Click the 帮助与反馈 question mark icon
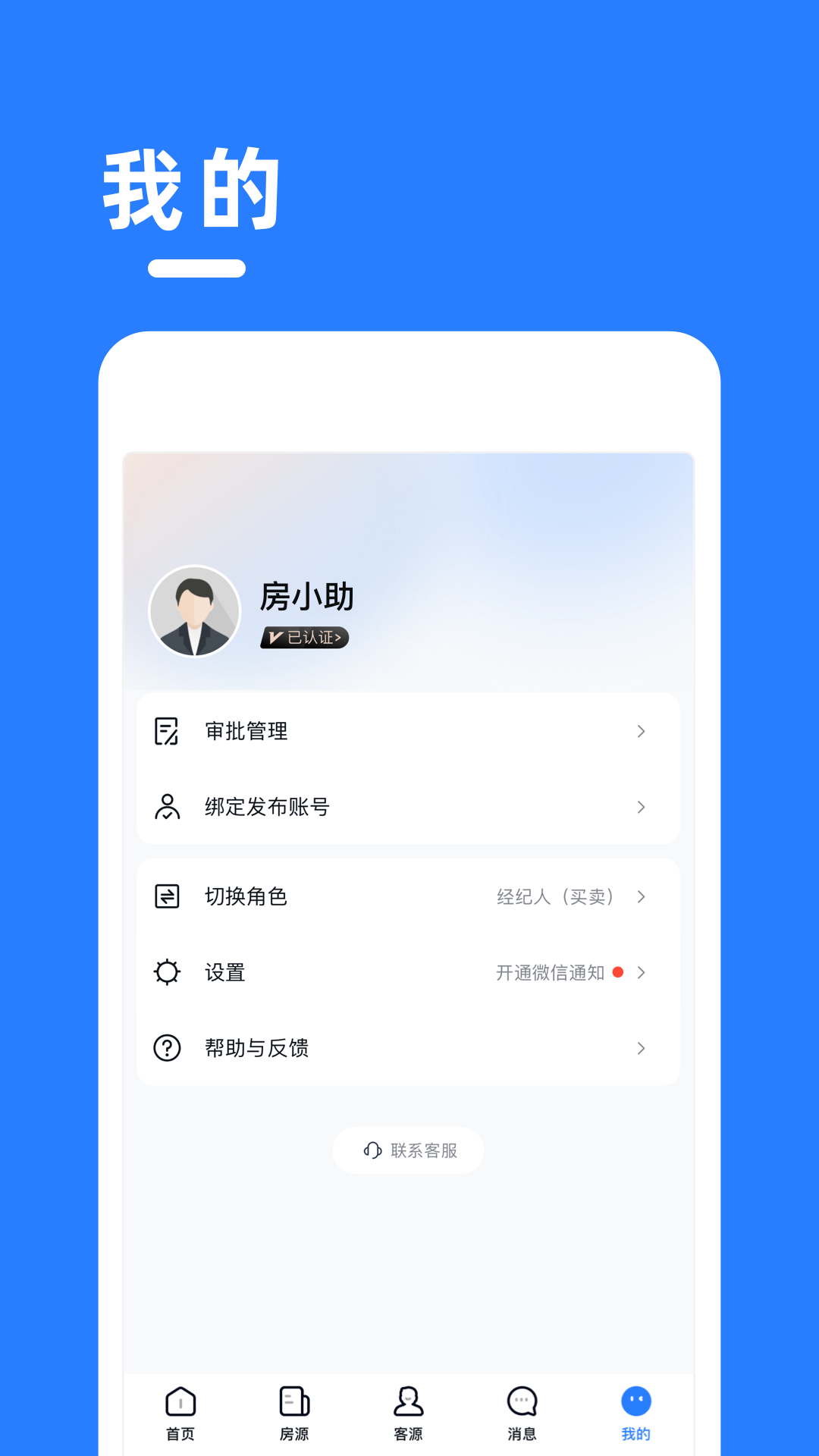Viewport: 819px width, 1456px height. coord(167,1048)
